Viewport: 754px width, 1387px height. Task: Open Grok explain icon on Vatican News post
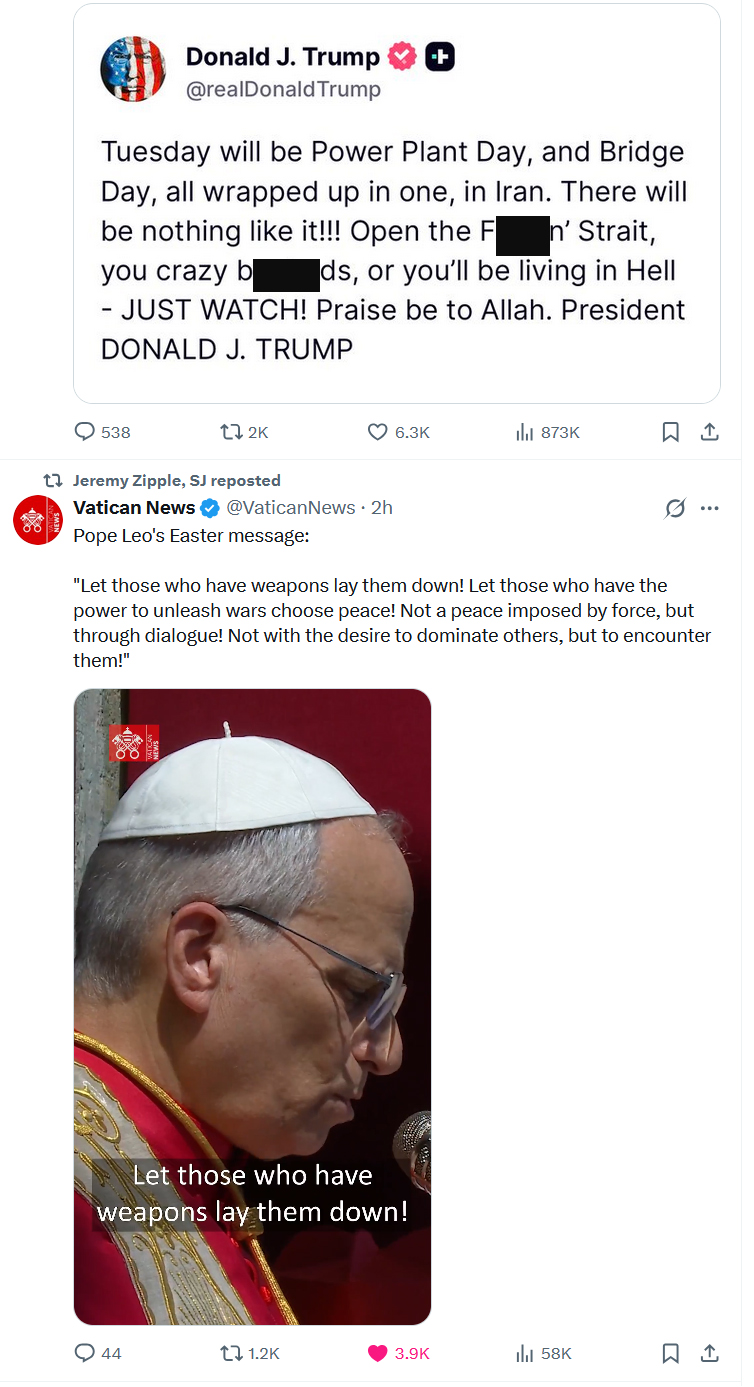[675, 508]
